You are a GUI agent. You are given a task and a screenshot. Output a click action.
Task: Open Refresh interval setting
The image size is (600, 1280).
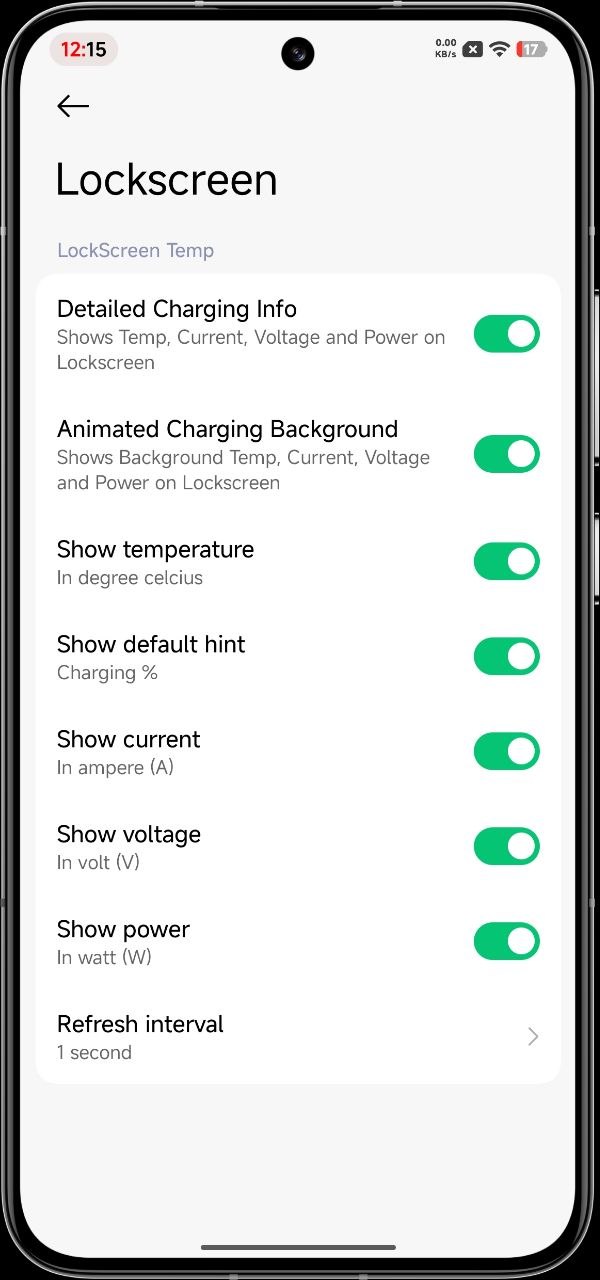click(298, 1037)
